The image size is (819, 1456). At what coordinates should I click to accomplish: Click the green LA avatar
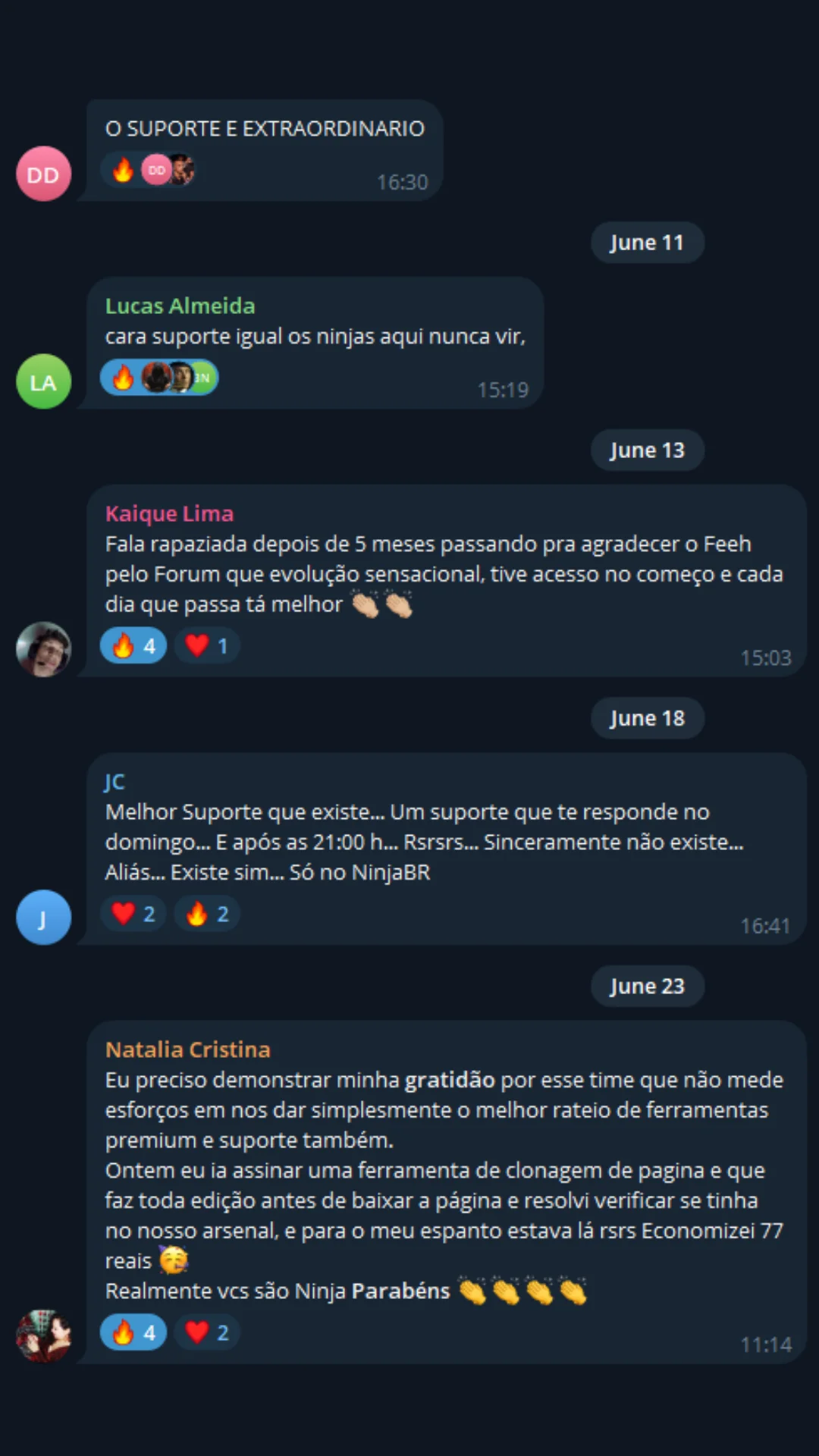[43, 381]
